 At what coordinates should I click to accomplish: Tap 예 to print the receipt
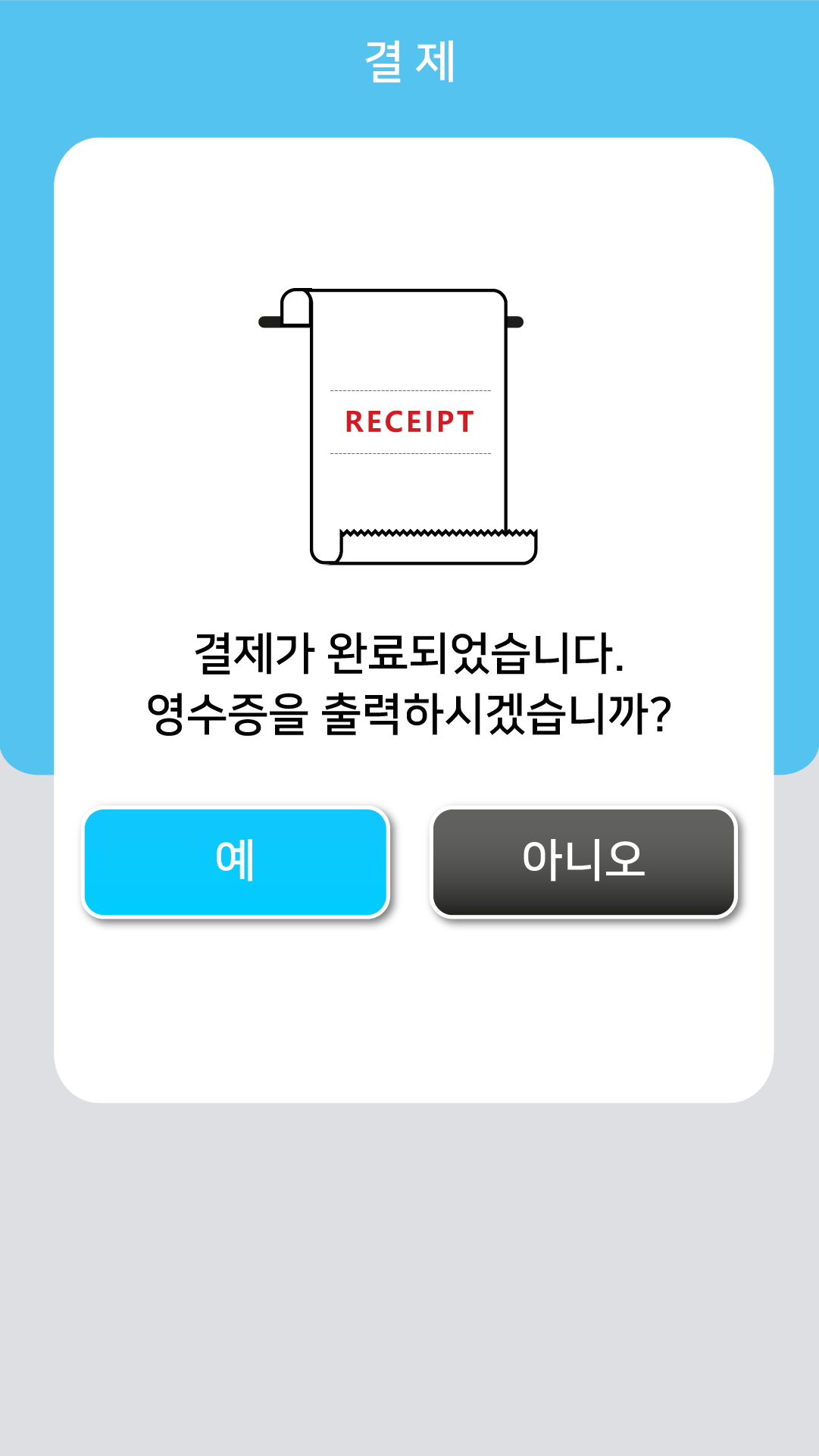point(236,862)
